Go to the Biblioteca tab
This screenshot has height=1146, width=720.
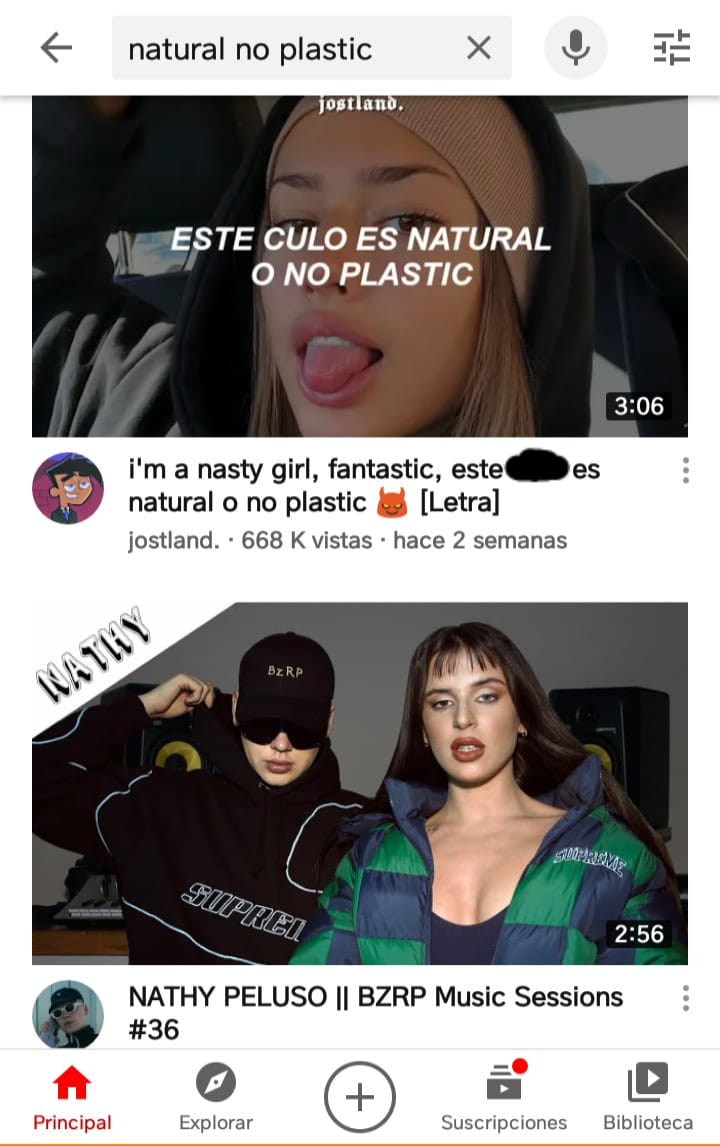(648, 1098)
